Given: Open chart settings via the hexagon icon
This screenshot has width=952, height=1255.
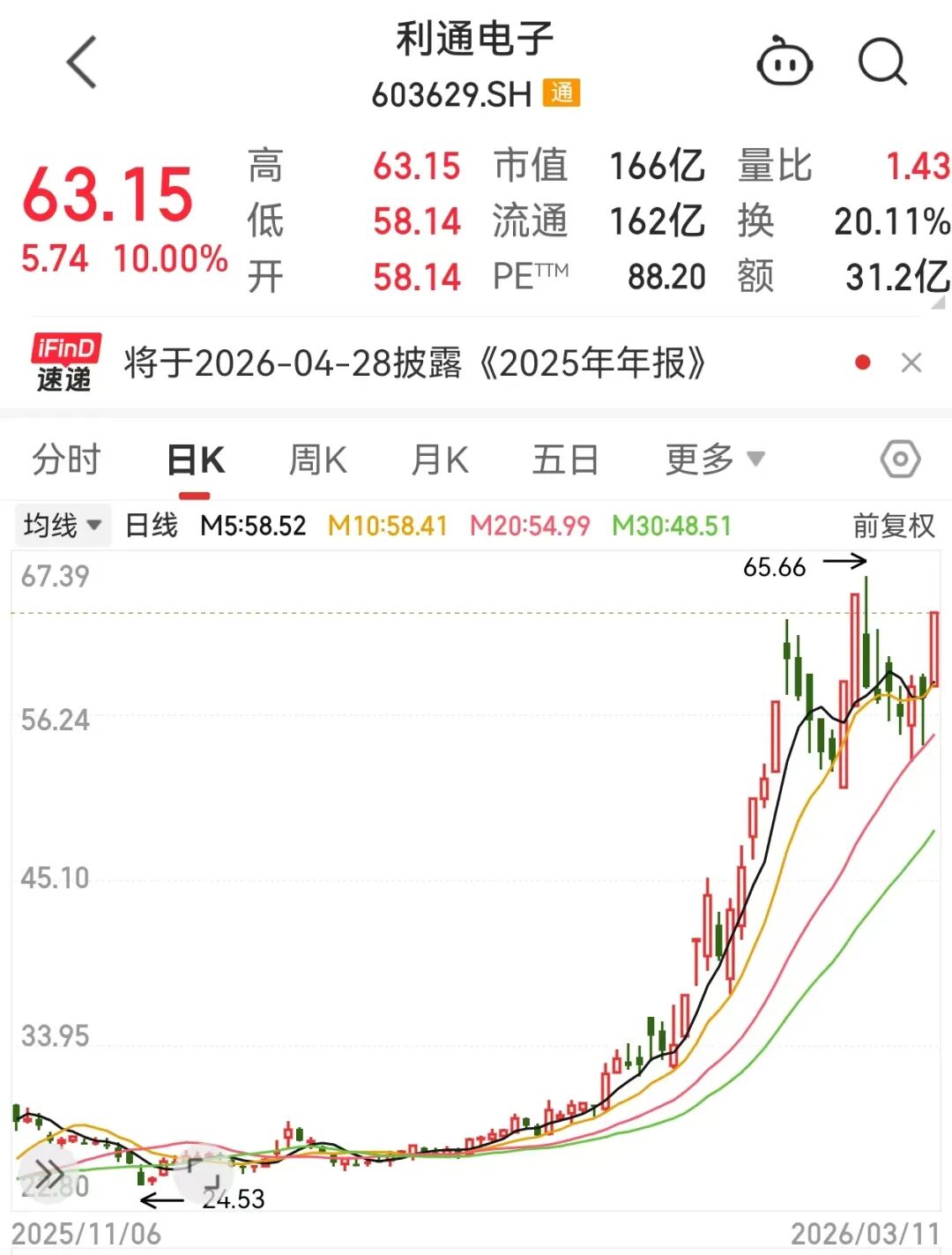Looking at the screenshot, I should click(901, 459).
